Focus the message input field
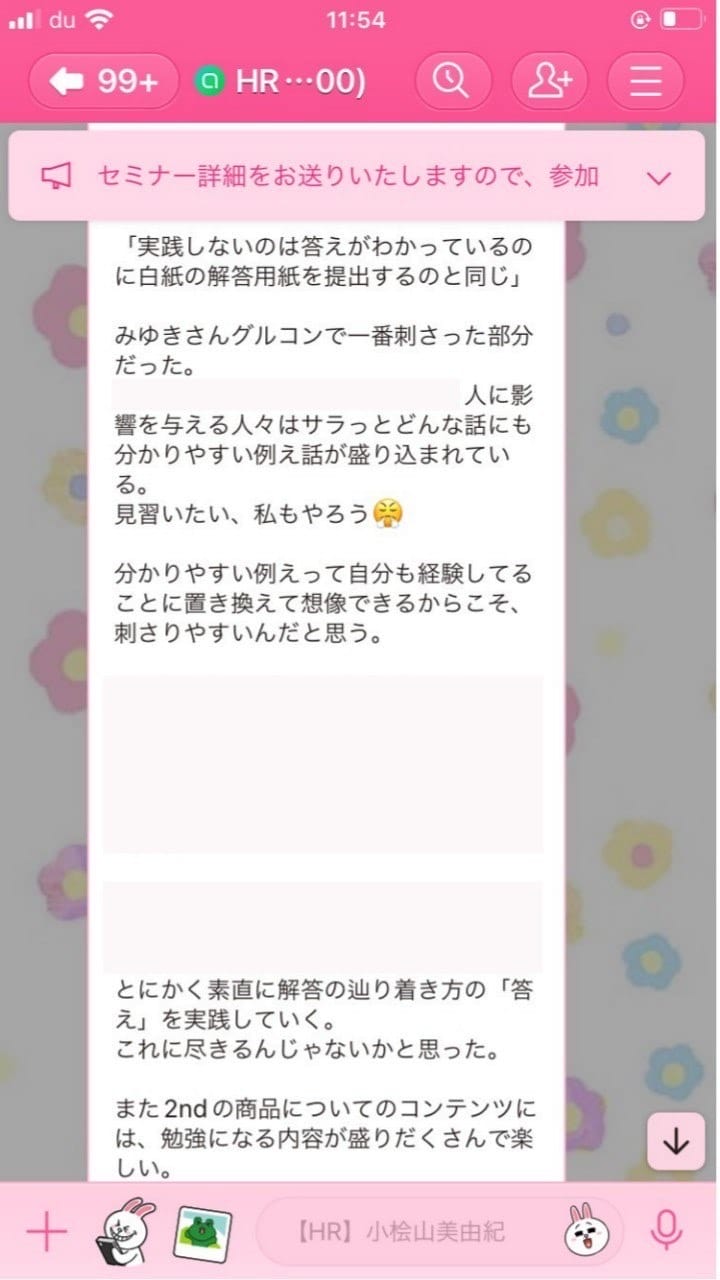This screenshot has width=720, height=1280. pyautogui.click(x=410, y=1233)
